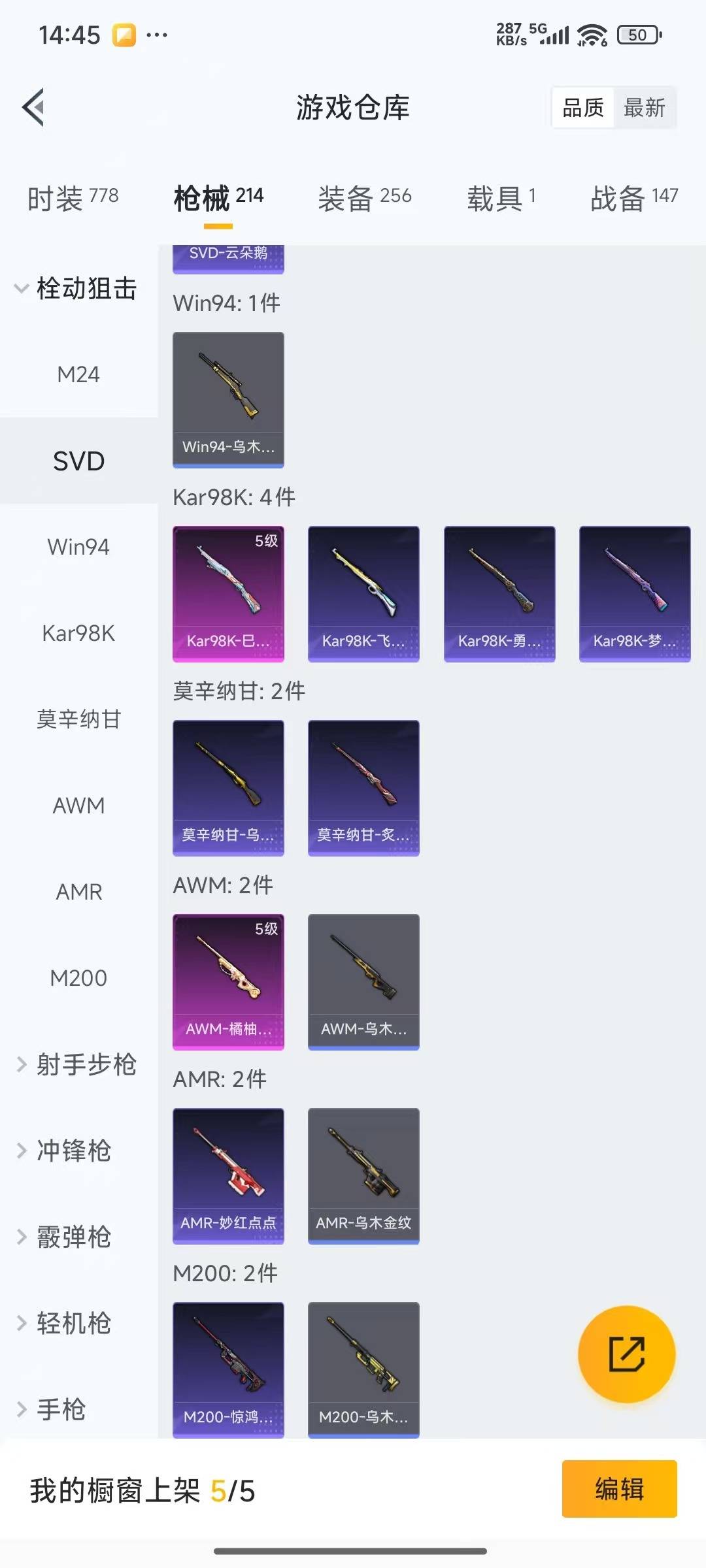Viewport: 706px width, 1568px height.
Task: Open the 时装 tab
Action: coord(72,198)
